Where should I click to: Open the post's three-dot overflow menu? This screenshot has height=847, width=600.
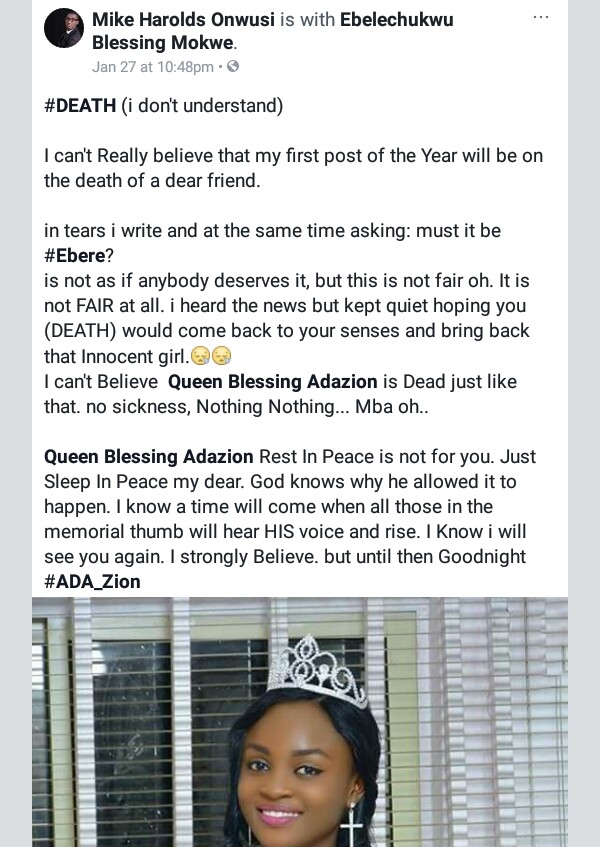(x=541, y=18)
